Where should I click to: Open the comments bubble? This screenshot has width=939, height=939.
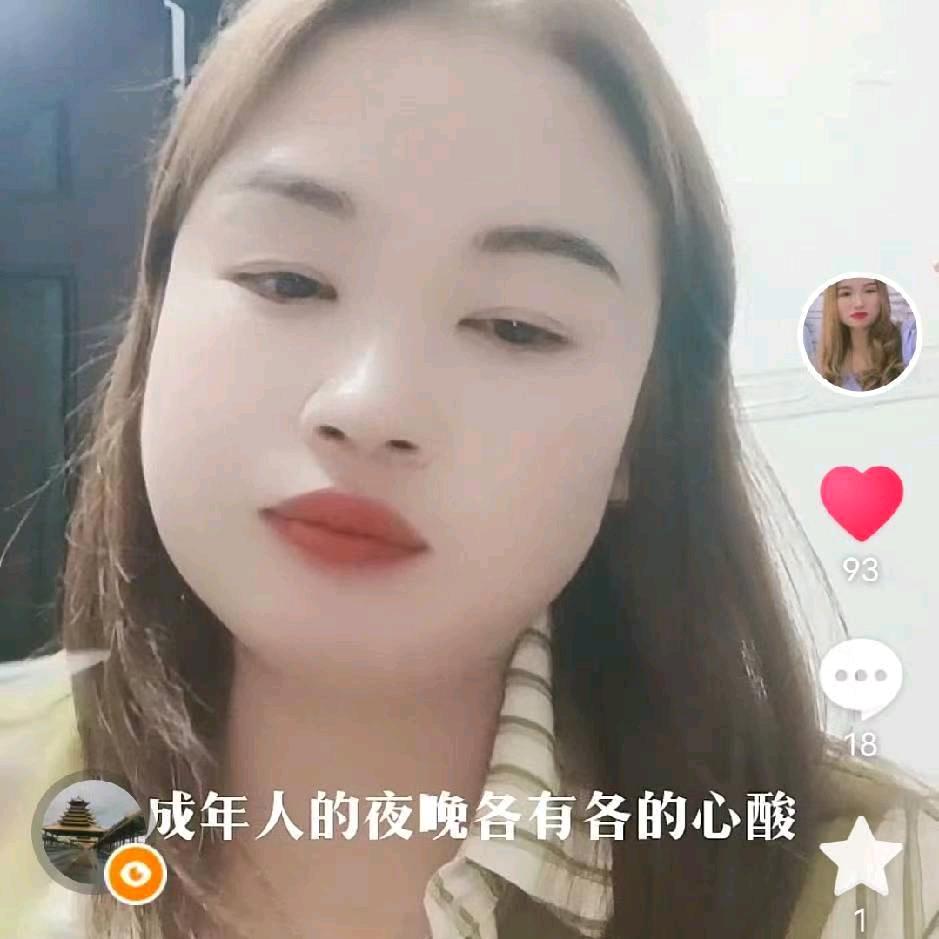861,678
